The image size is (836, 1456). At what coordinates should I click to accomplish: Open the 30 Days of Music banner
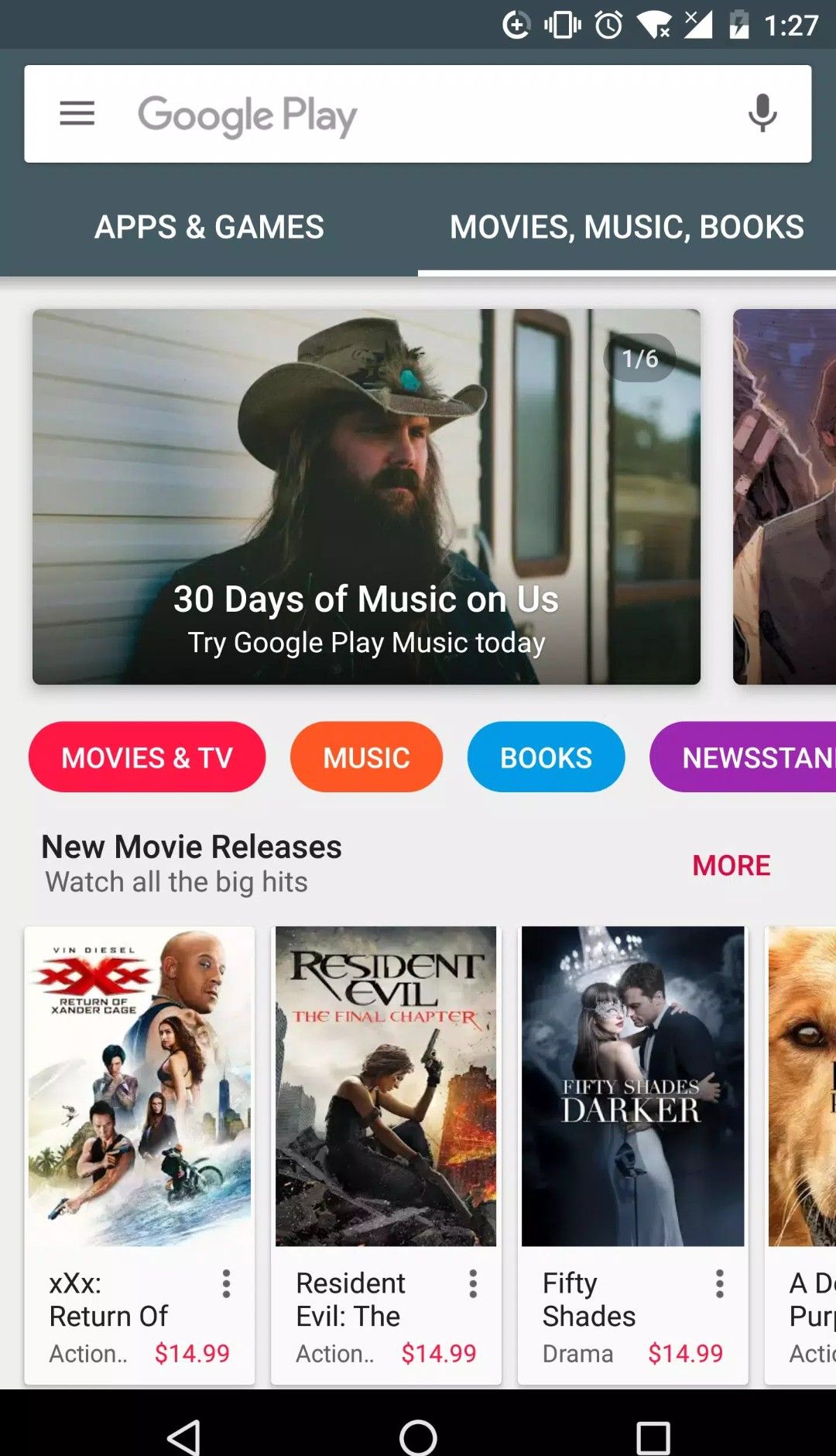coord(366,496)
